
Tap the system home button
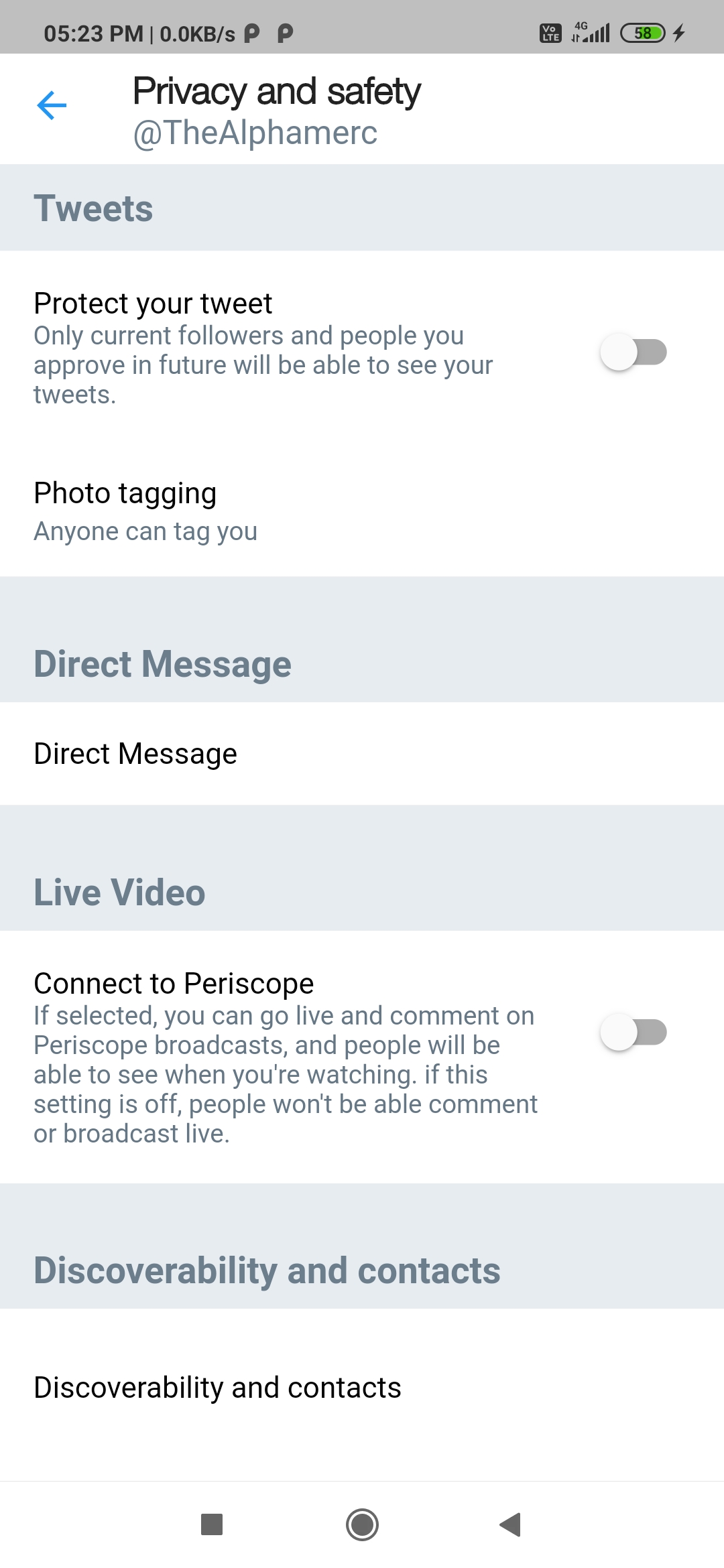(362, 1525)
